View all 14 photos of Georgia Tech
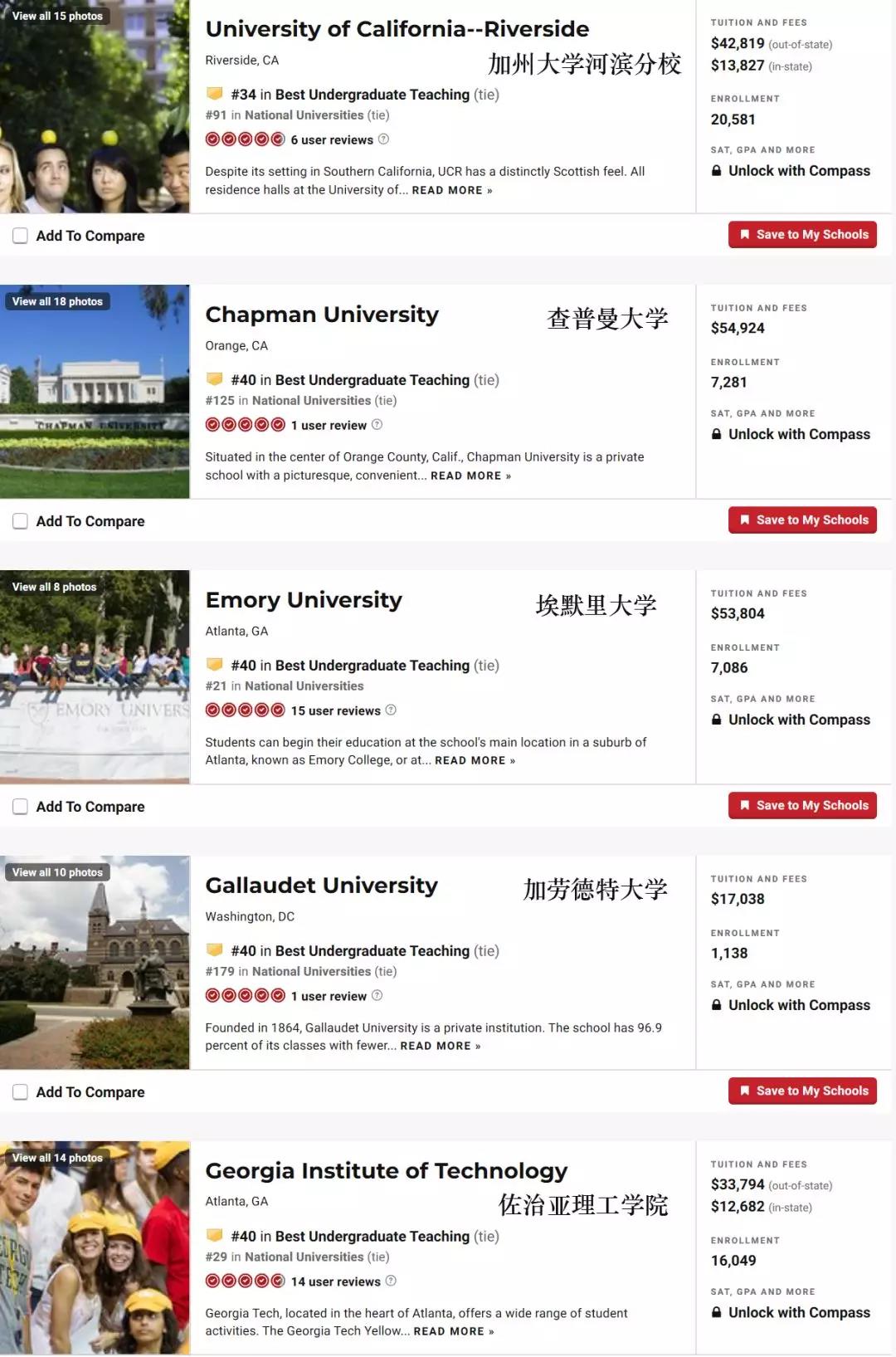The width and height of the screenshot is (896, 1357). (57, 1158)
